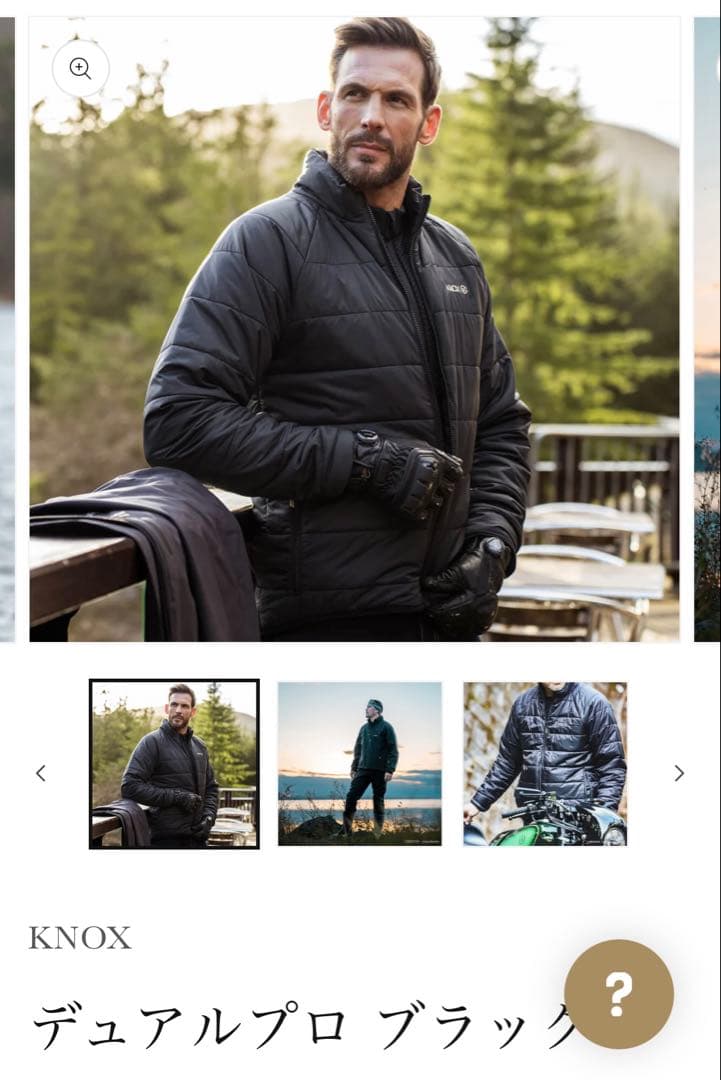Select the first thumbnail of man by railing

[174, 764]
